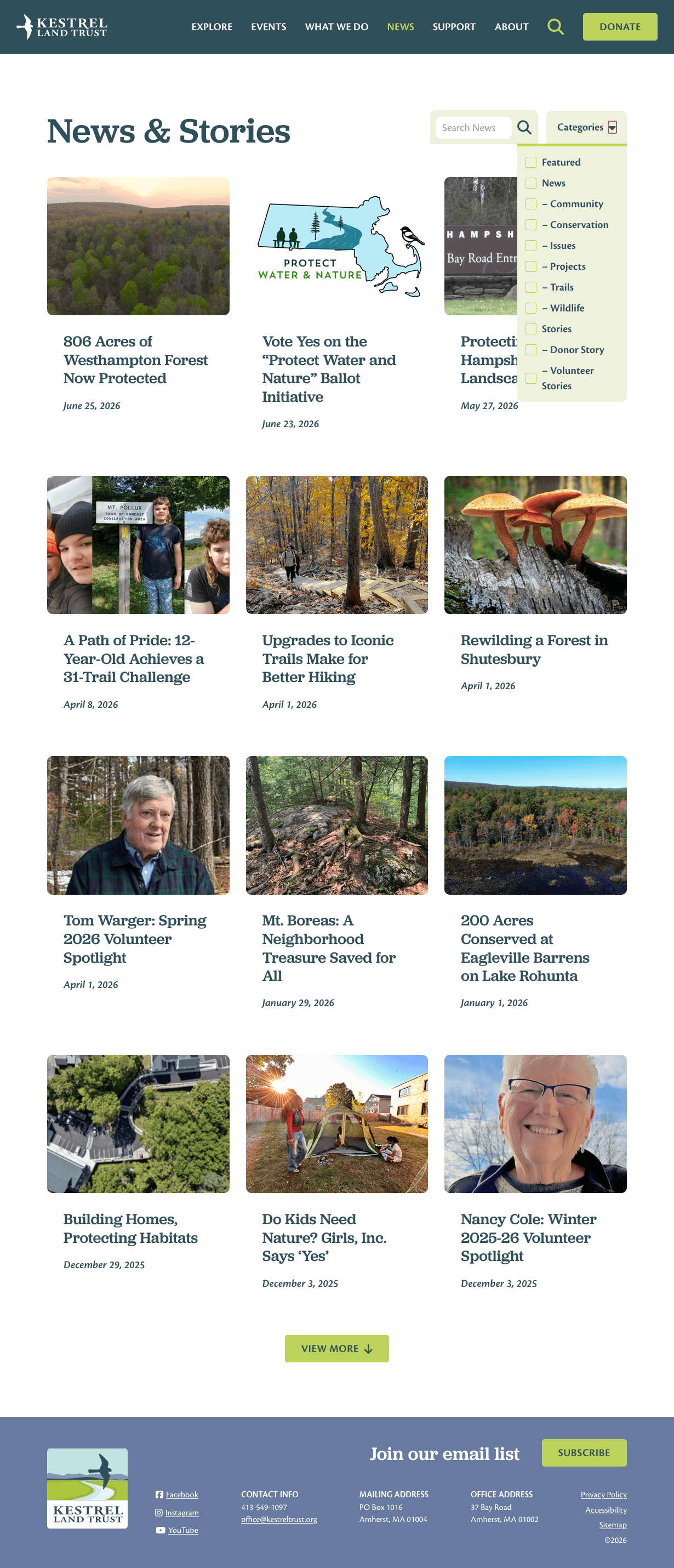Check the Donor Story checkbox
This screenshot has width=674, height=1568.
[530, 349]
